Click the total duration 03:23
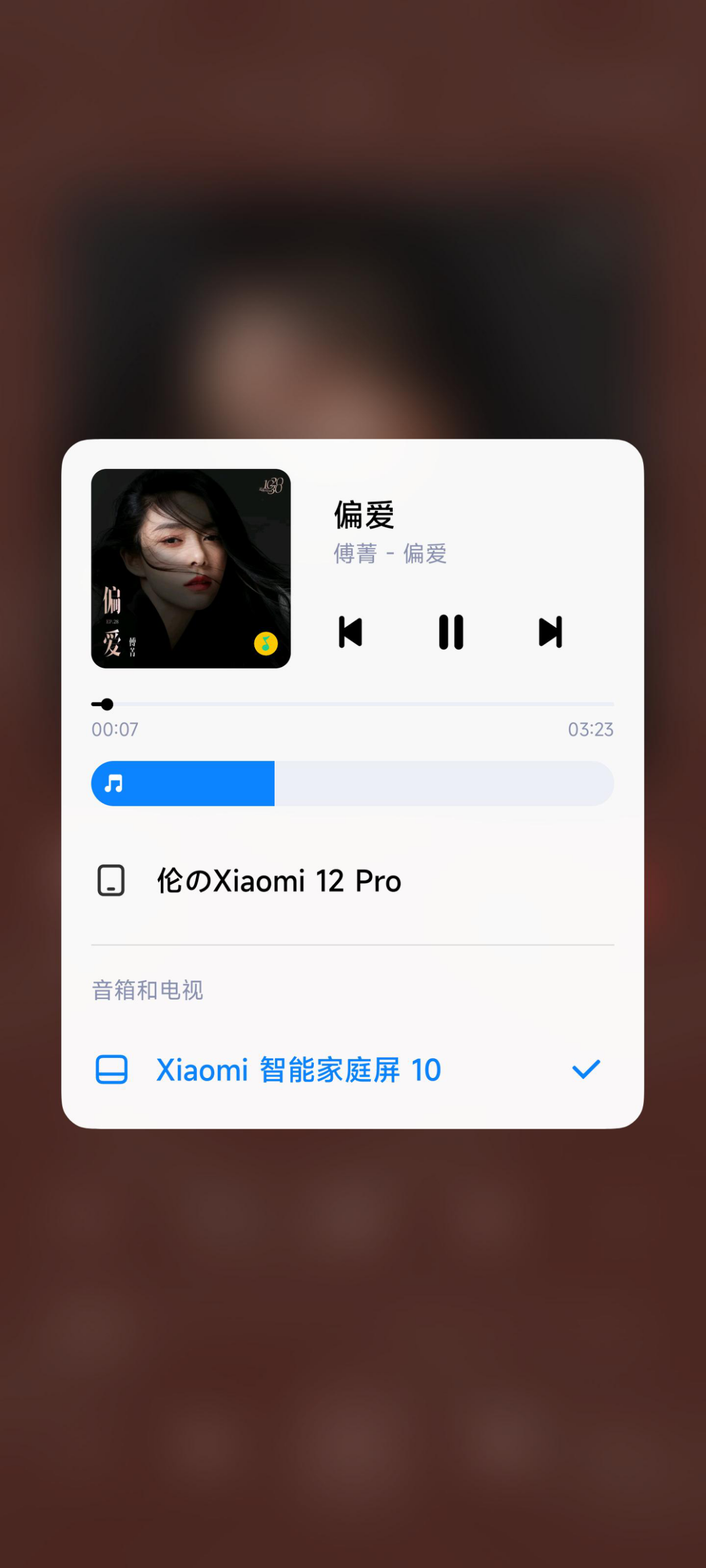Viewport: 706px width, 1568px height. [592, 730]
